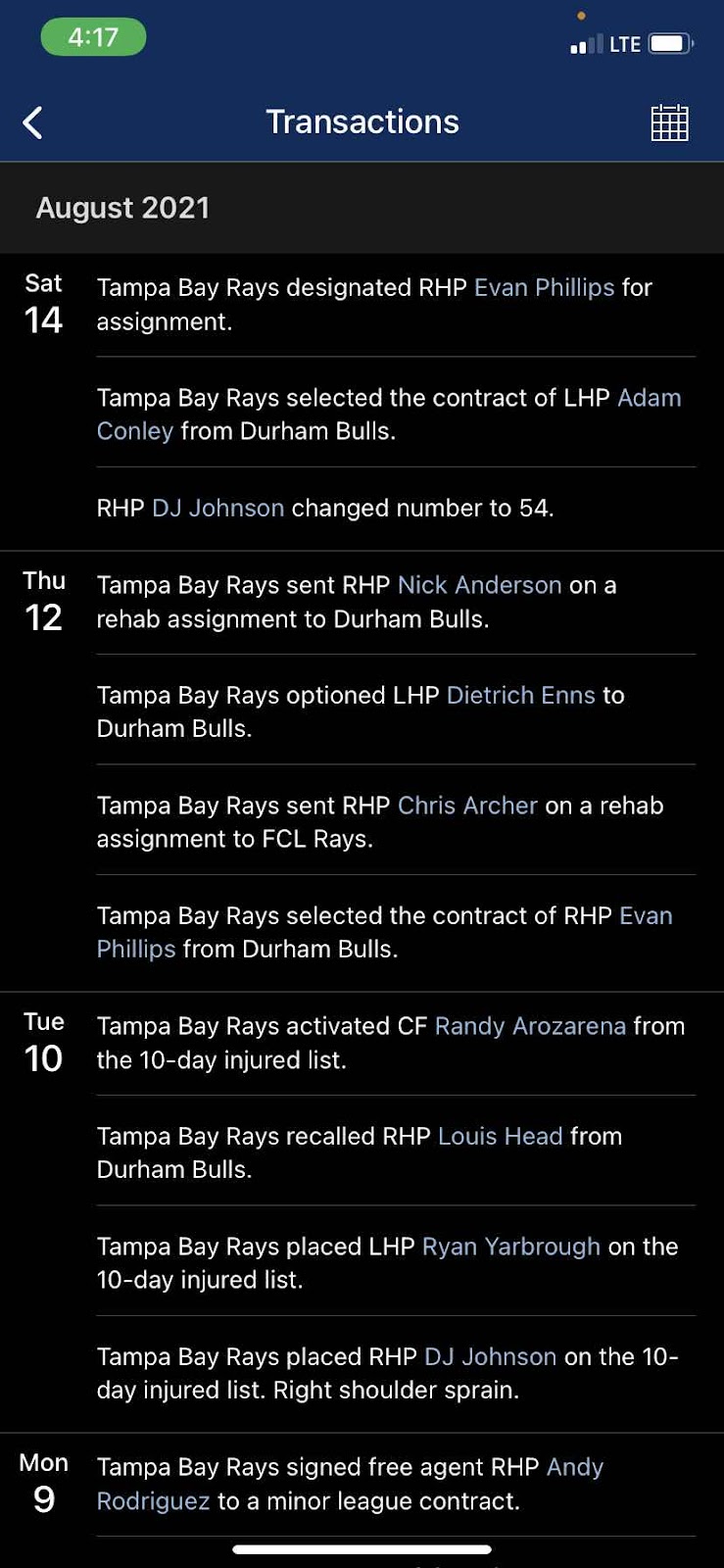Open Evan Phillips link in designated-for-assignment entry

coord(544,287)
